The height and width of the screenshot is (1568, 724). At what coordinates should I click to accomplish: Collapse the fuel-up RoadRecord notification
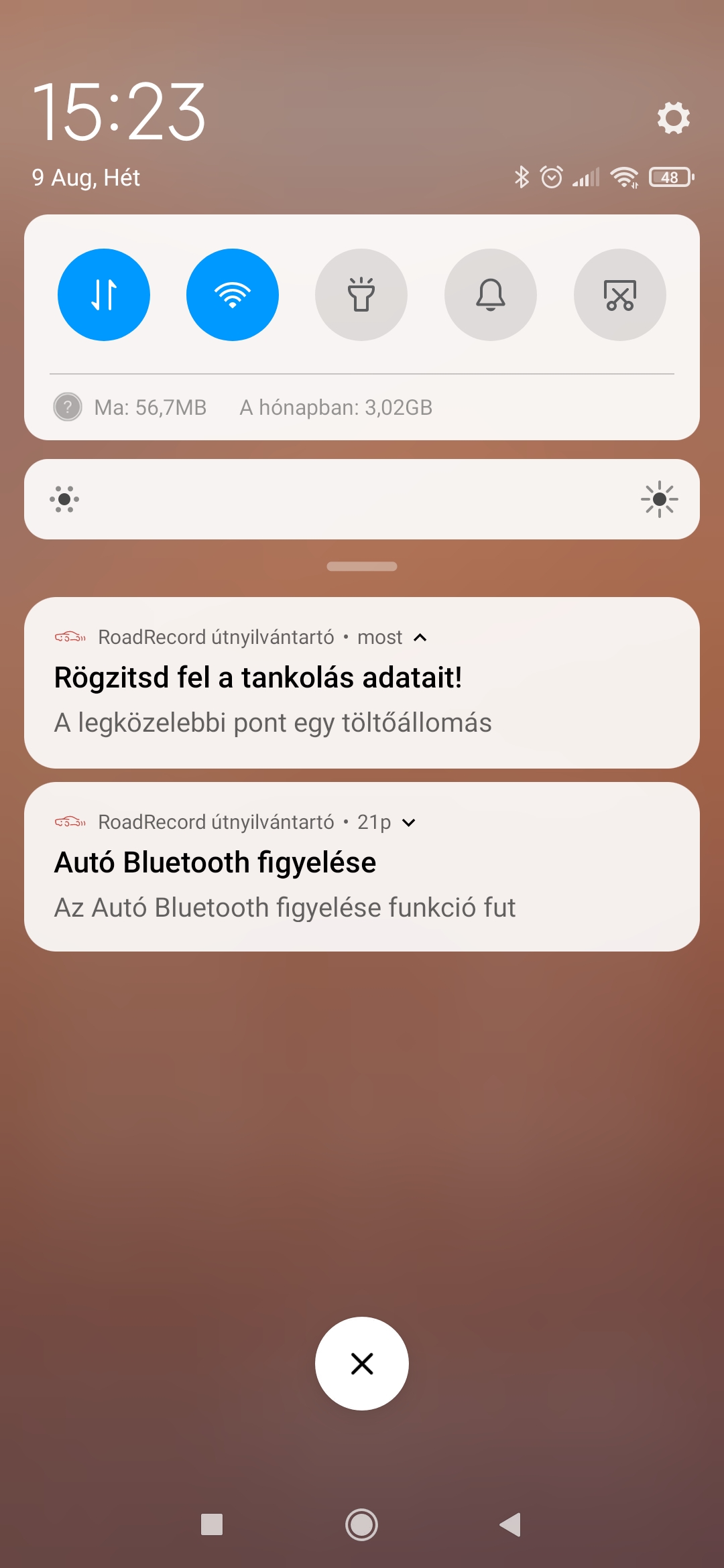coord(420,637)
